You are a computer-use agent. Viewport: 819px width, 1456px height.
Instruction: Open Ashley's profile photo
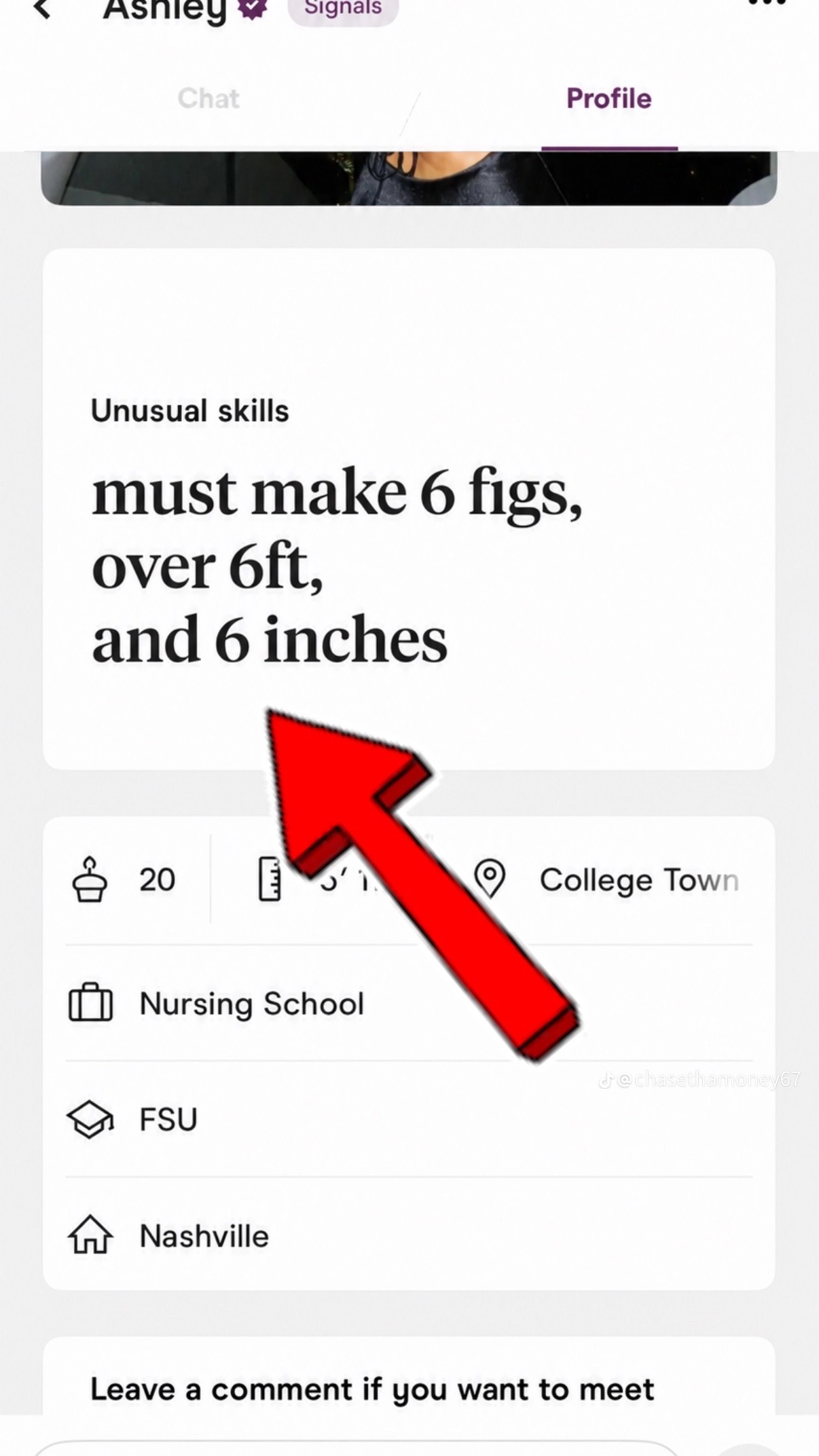coord(409,178)
